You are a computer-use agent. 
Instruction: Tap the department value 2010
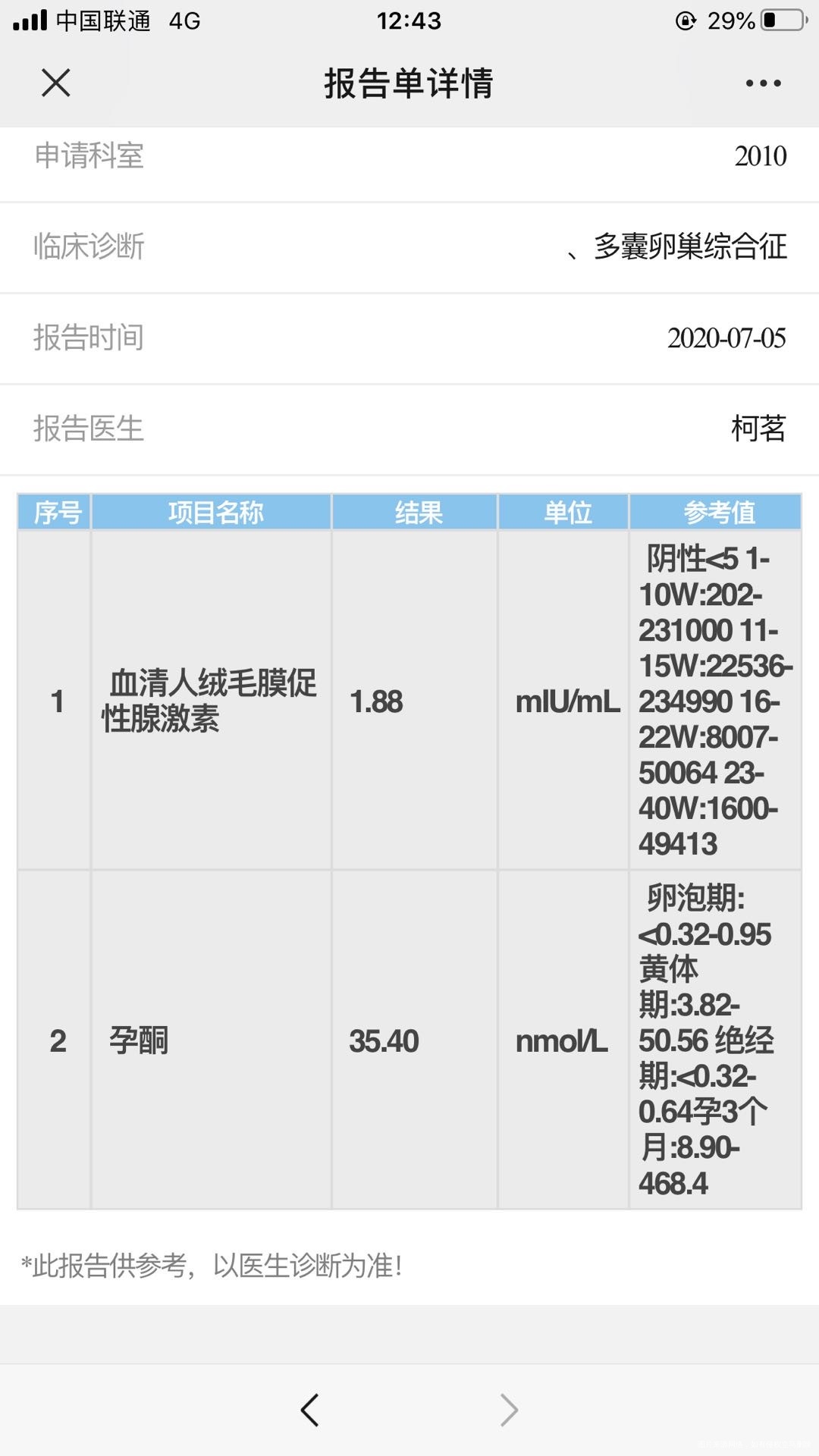761,157
